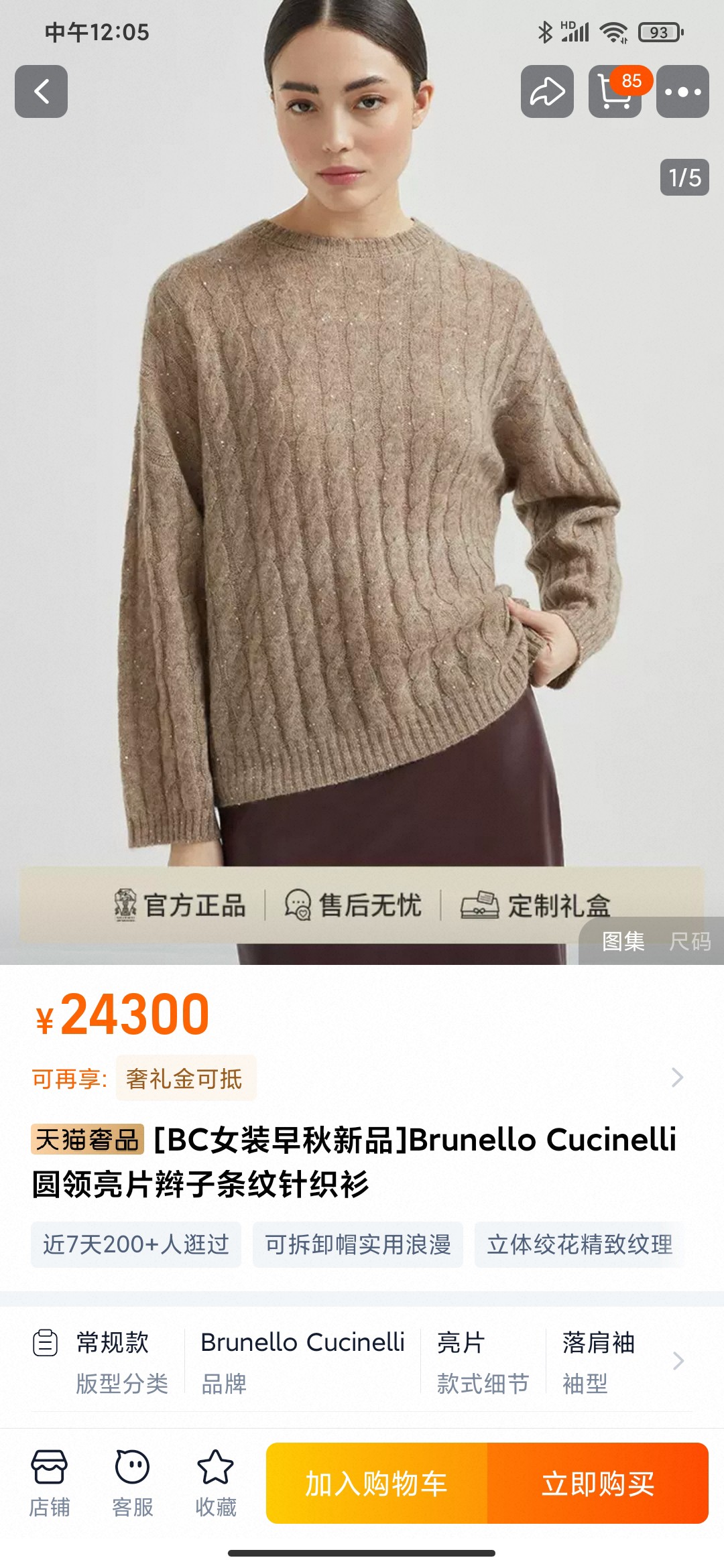Buy now with 立即购买

[598, 1483]
